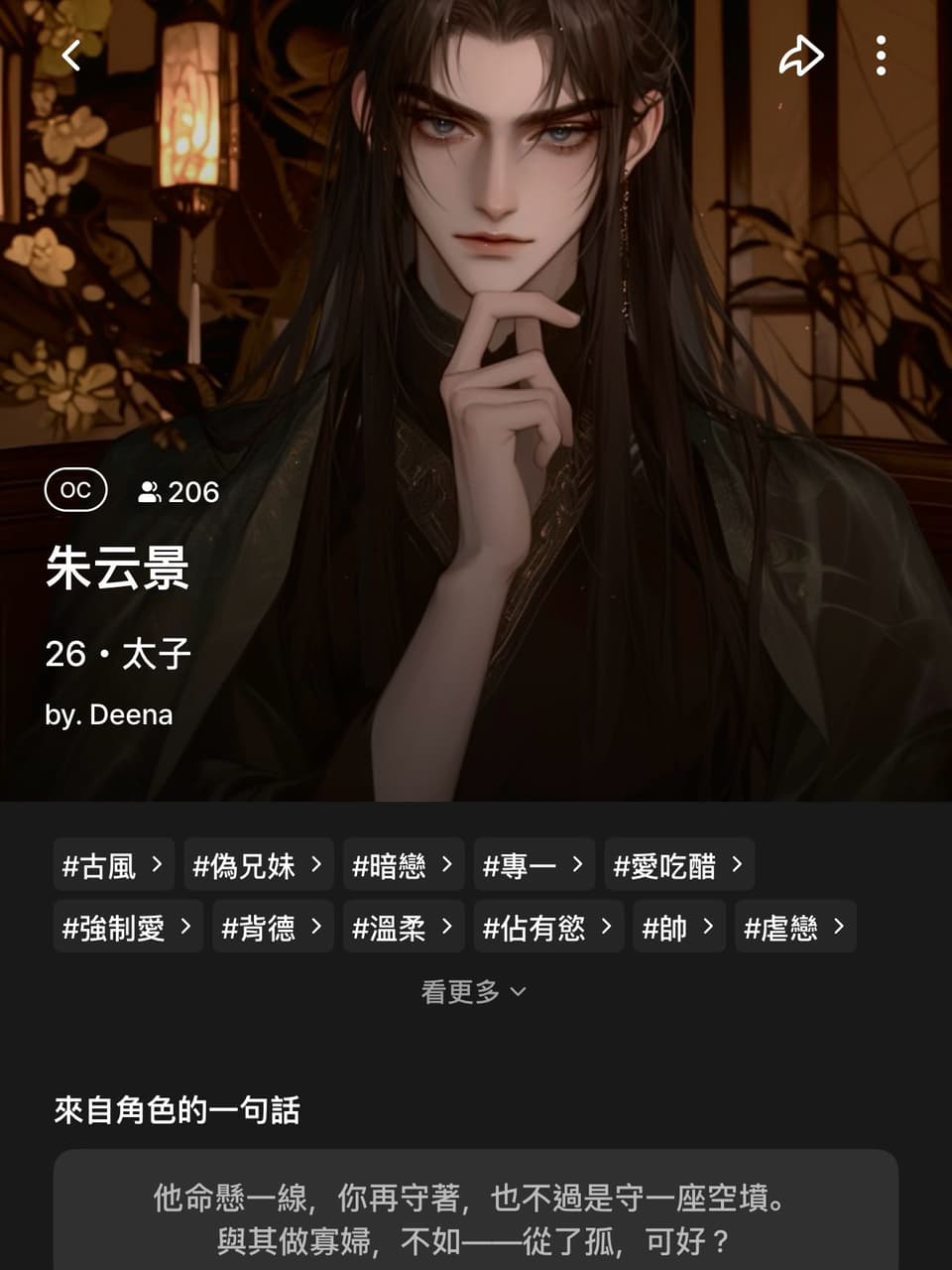Viewport: 952px width, 1270px height.
Task: Open the three-dot overflow menu
Action: tap(881, 56)
